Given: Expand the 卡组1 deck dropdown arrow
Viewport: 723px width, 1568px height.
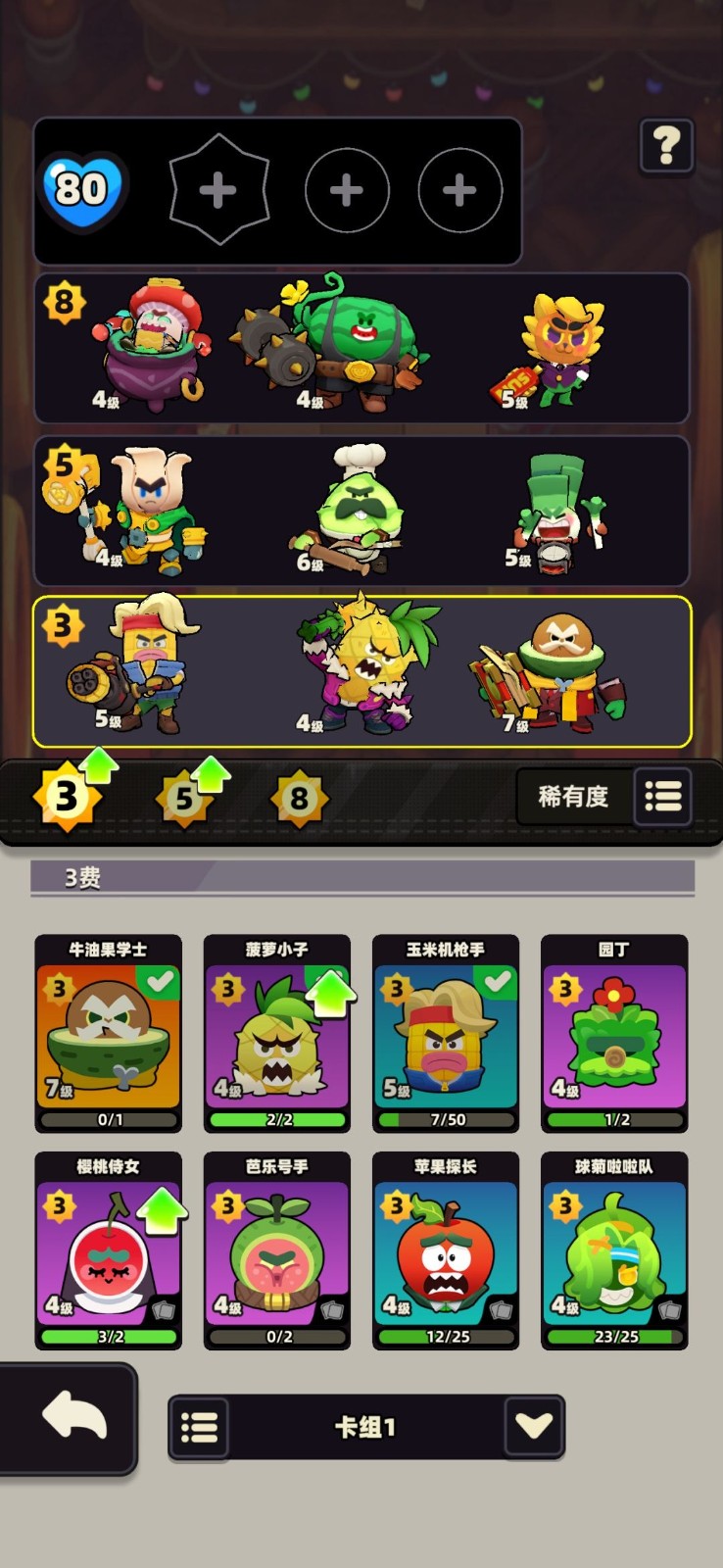Looking at the screenshot, I should (x=534, y=1426).
